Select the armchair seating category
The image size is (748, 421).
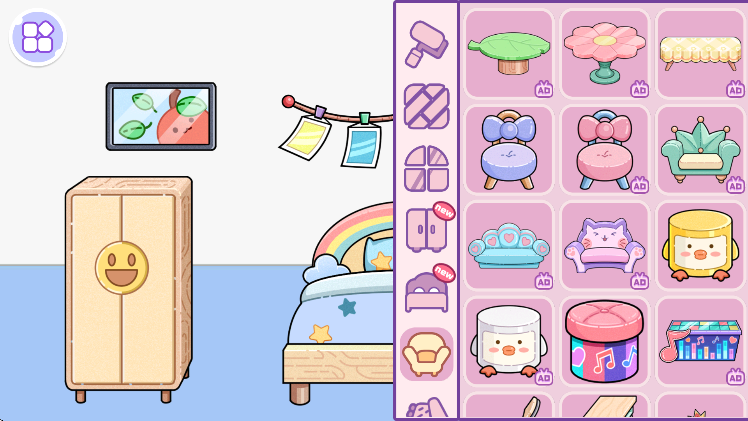[427, 353]
